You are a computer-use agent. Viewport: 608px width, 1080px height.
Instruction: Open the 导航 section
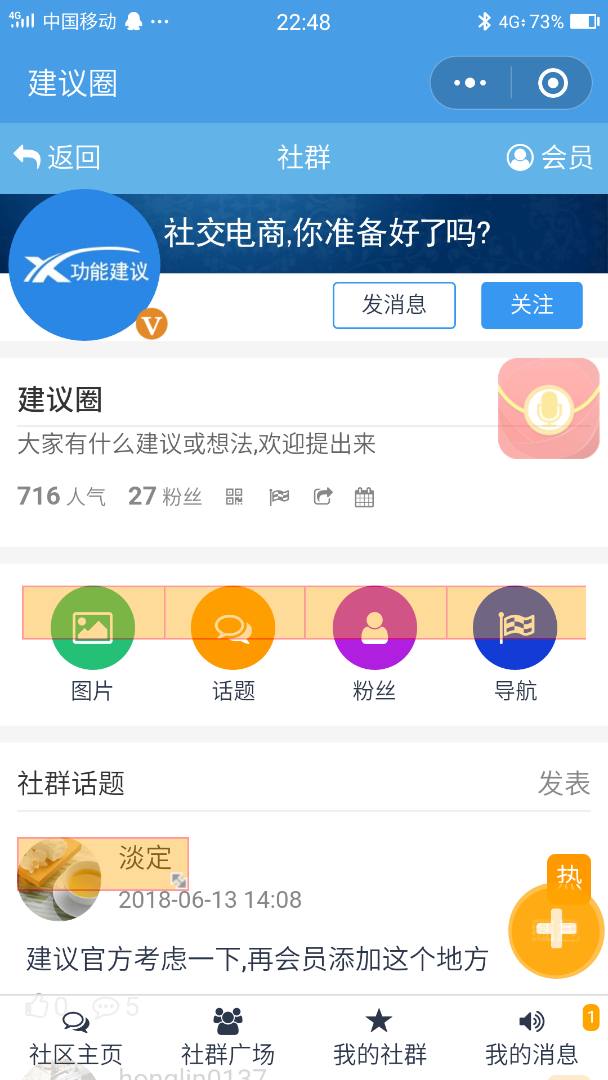point(515,642)
